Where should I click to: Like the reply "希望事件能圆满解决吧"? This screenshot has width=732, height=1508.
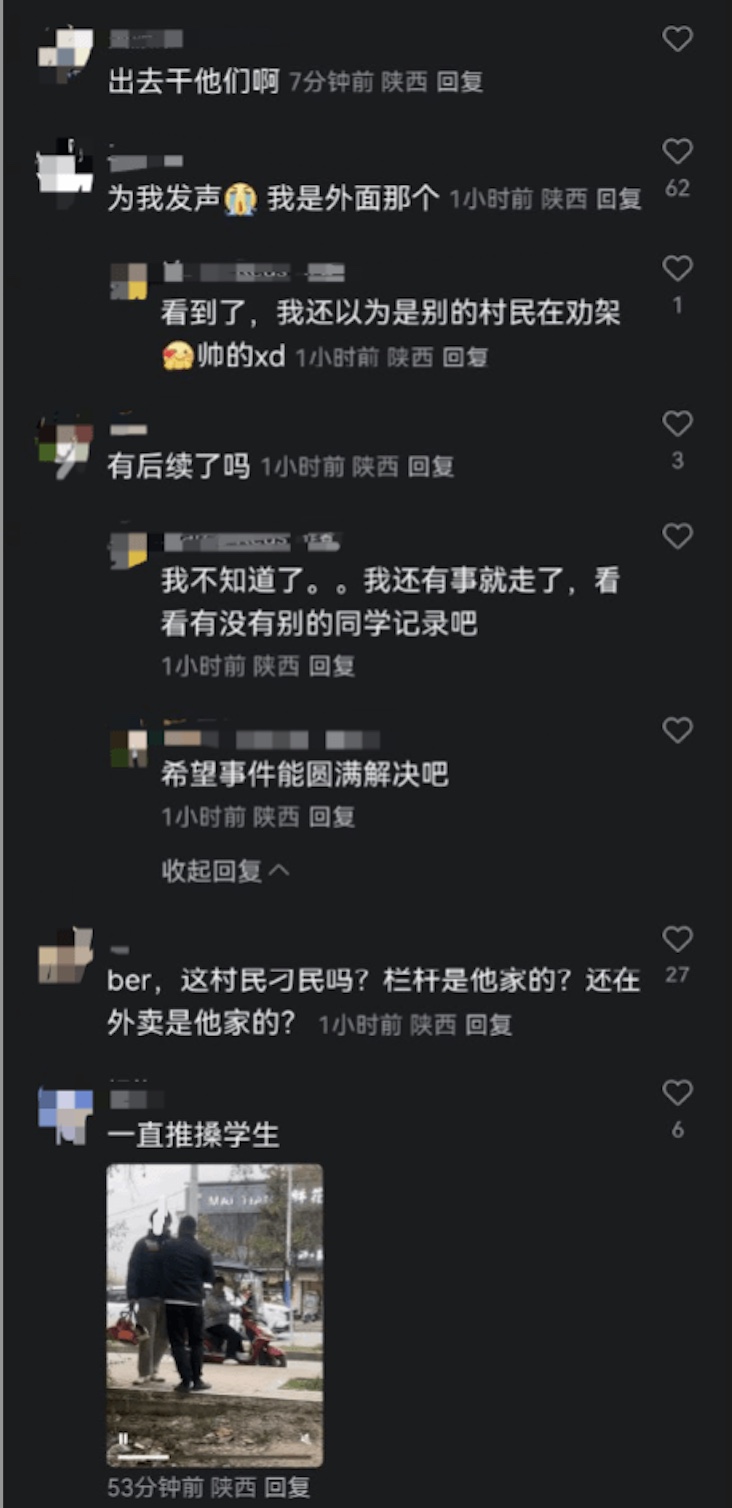(x=678, y=731)
